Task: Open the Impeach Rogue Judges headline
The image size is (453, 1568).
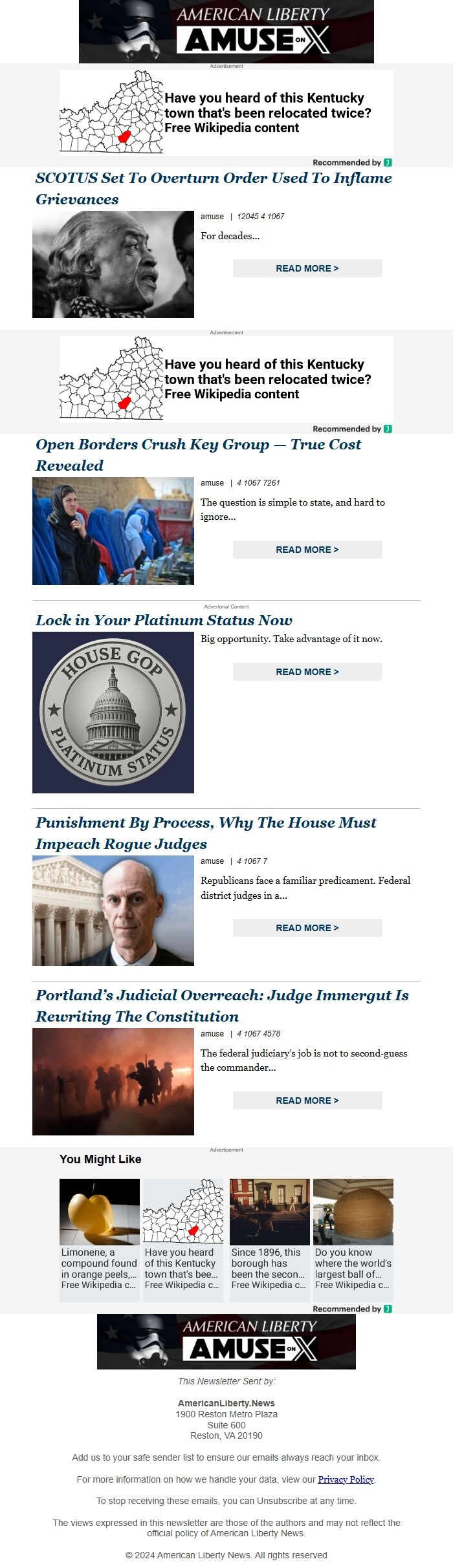Action: [x=206, y=833]
